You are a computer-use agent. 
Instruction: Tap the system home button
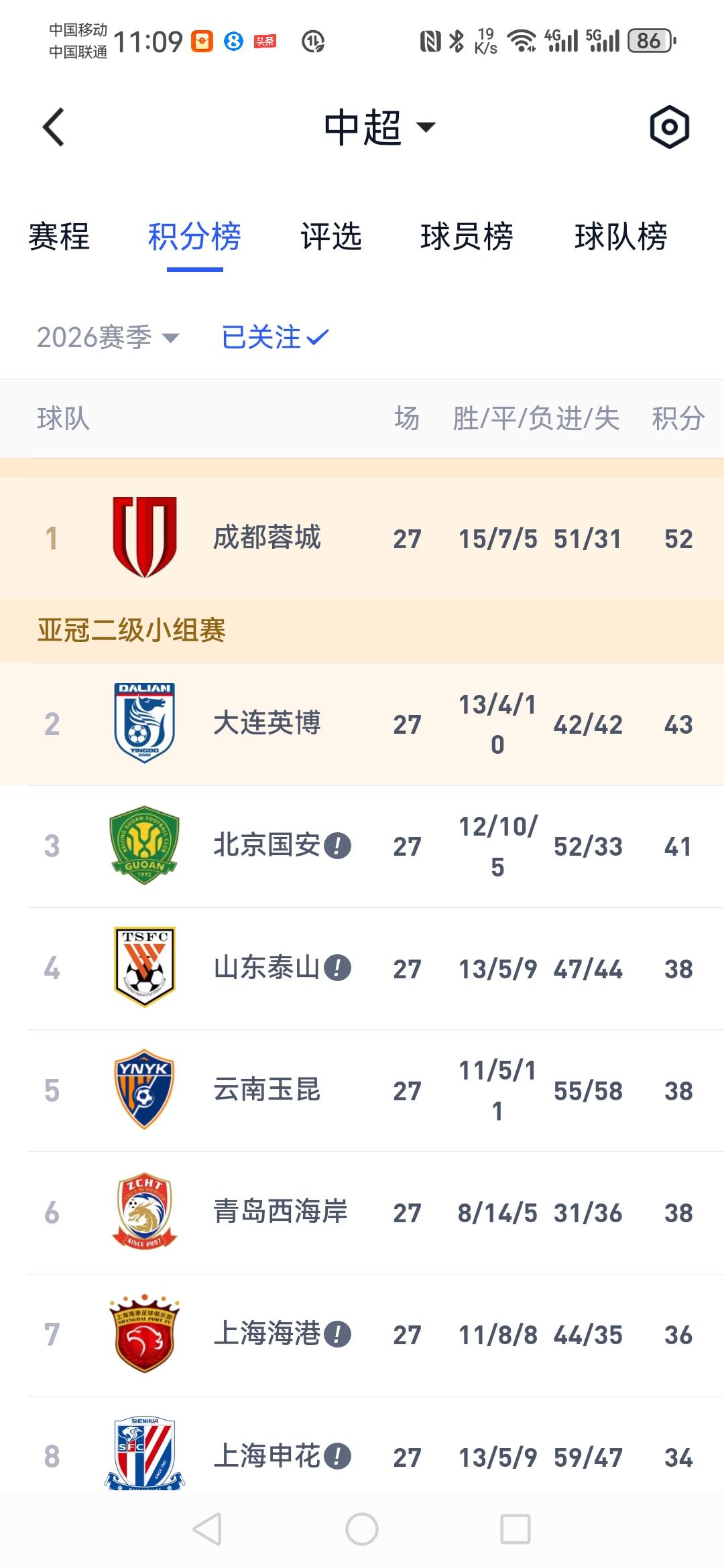[362, 1529]
